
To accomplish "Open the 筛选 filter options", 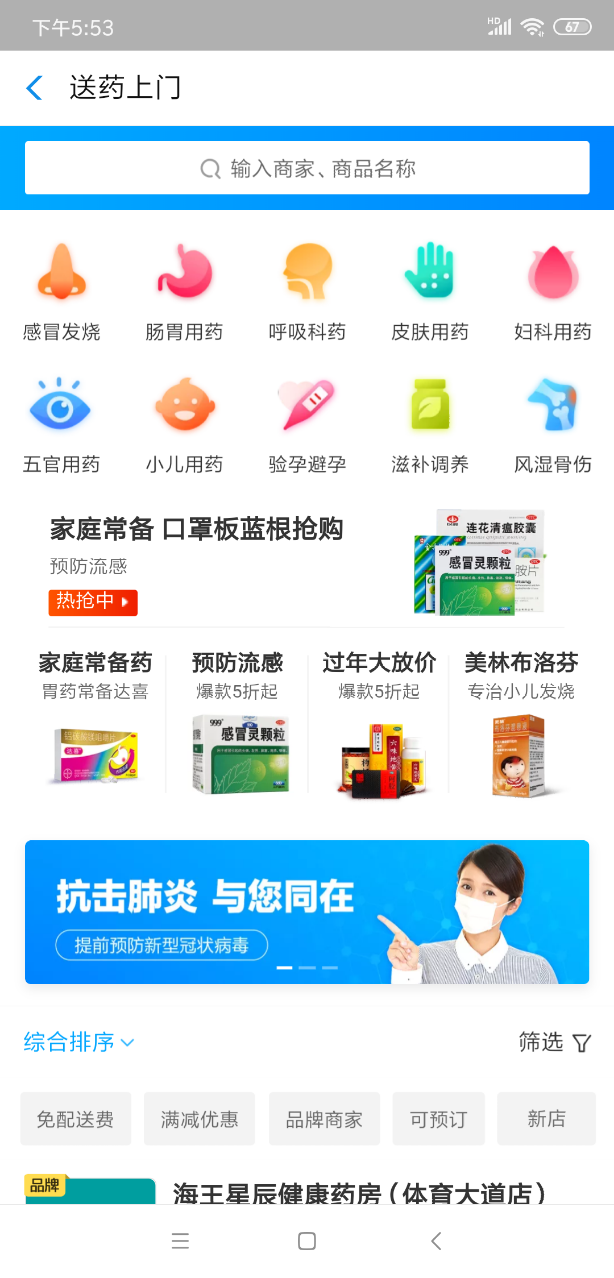I will pos(555,1042).
